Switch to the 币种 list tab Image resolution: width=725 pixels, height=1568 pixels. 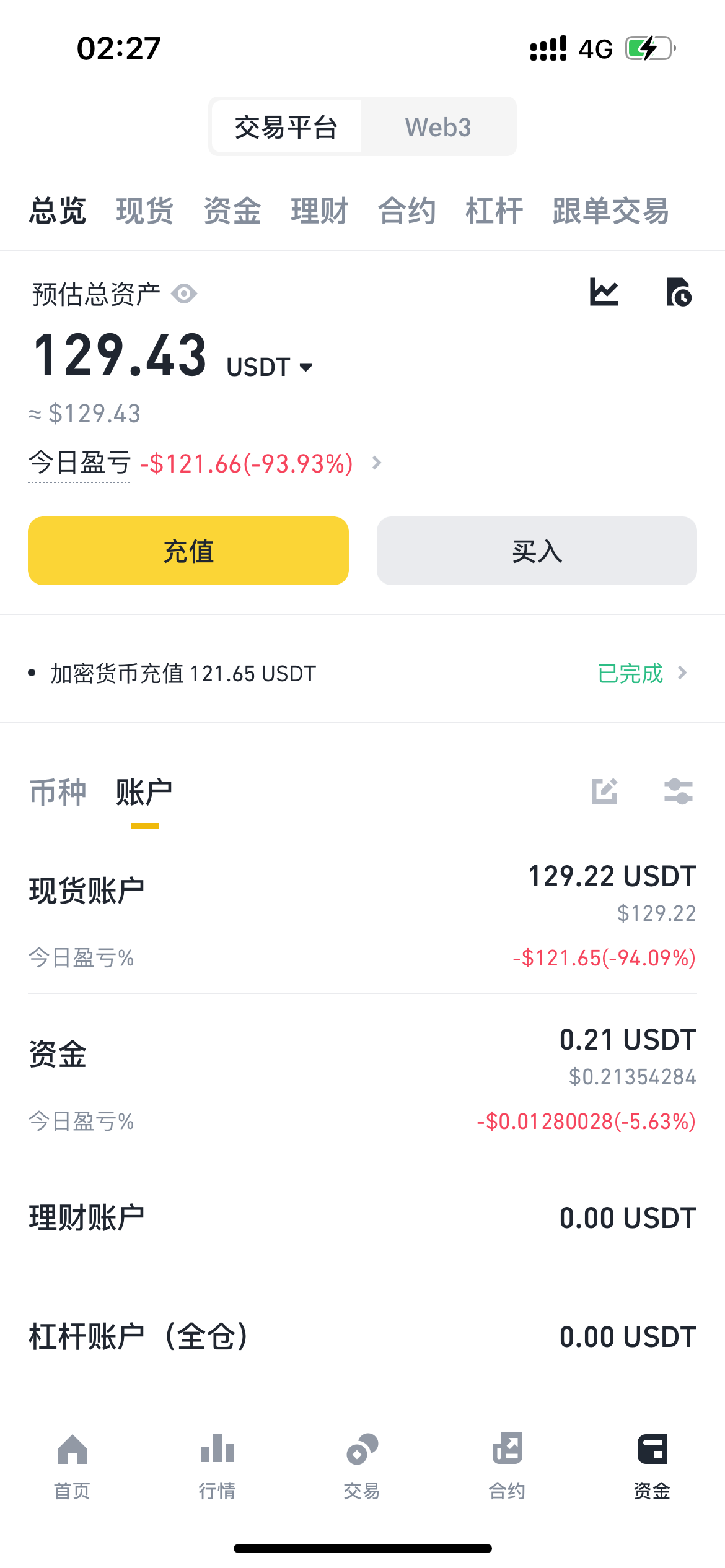[58, 792]
